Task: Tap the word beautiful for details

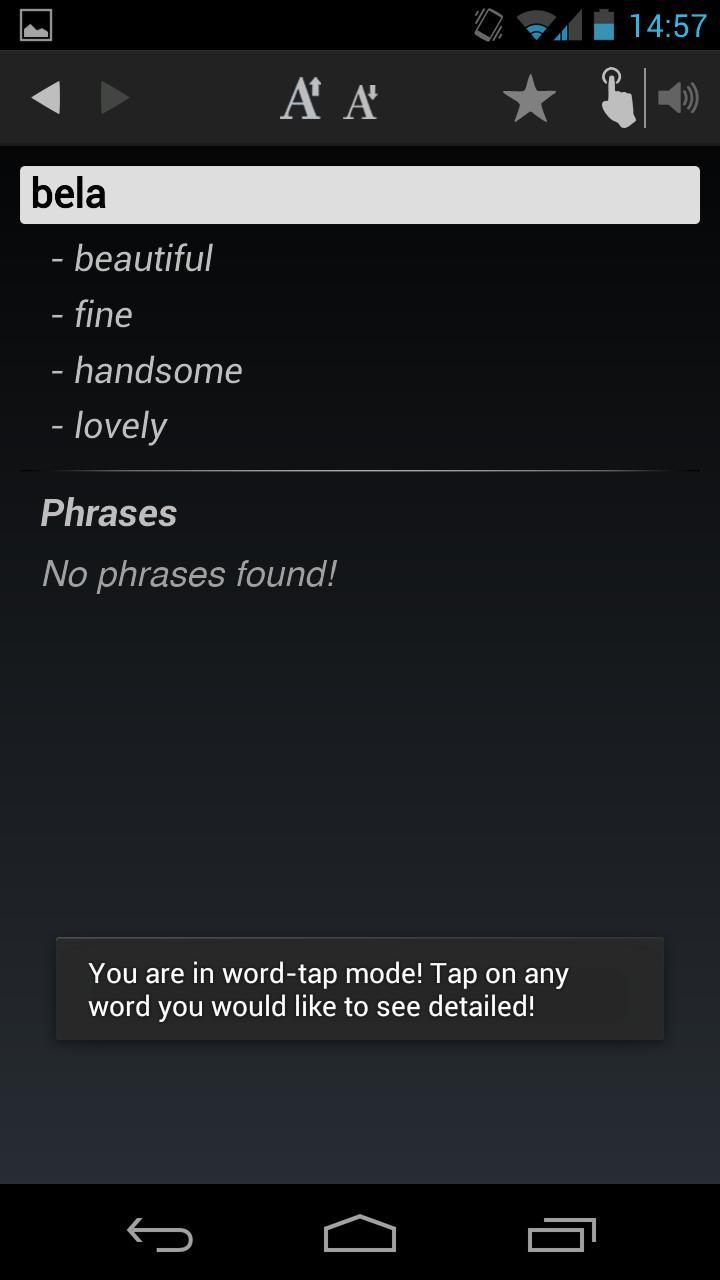Action: tap(143, 259)
